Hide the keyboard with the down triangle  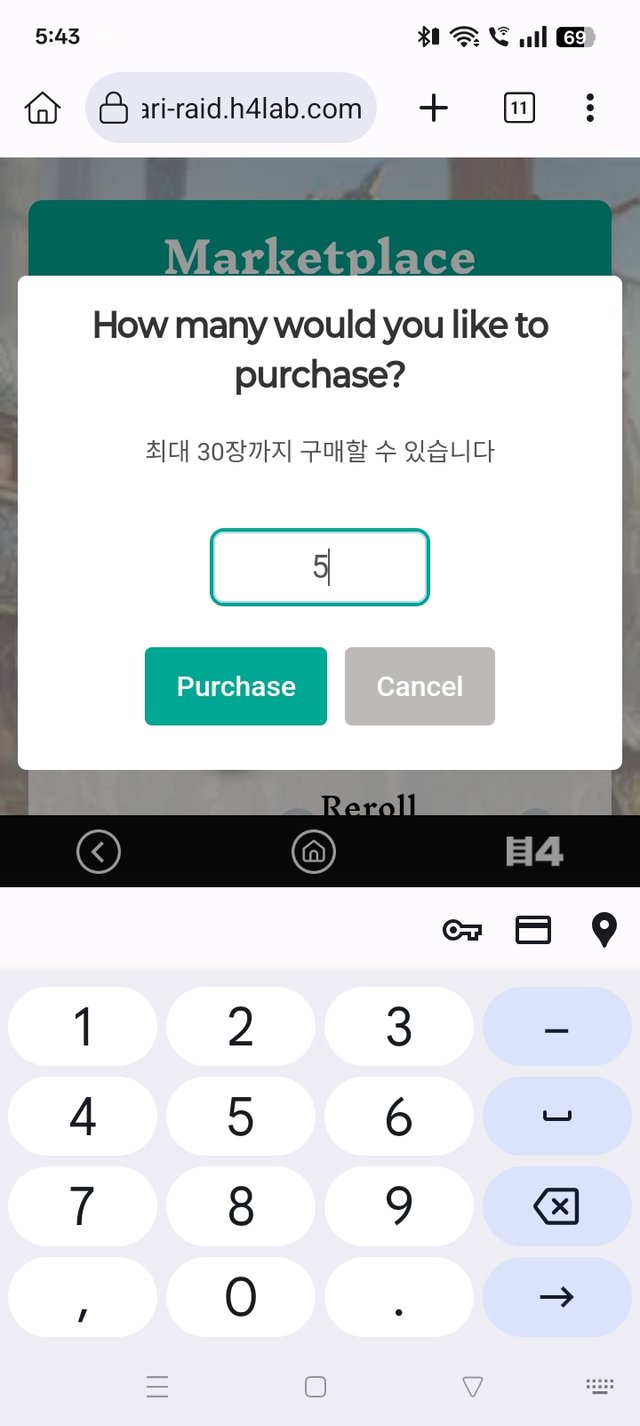coord(473,1386)
